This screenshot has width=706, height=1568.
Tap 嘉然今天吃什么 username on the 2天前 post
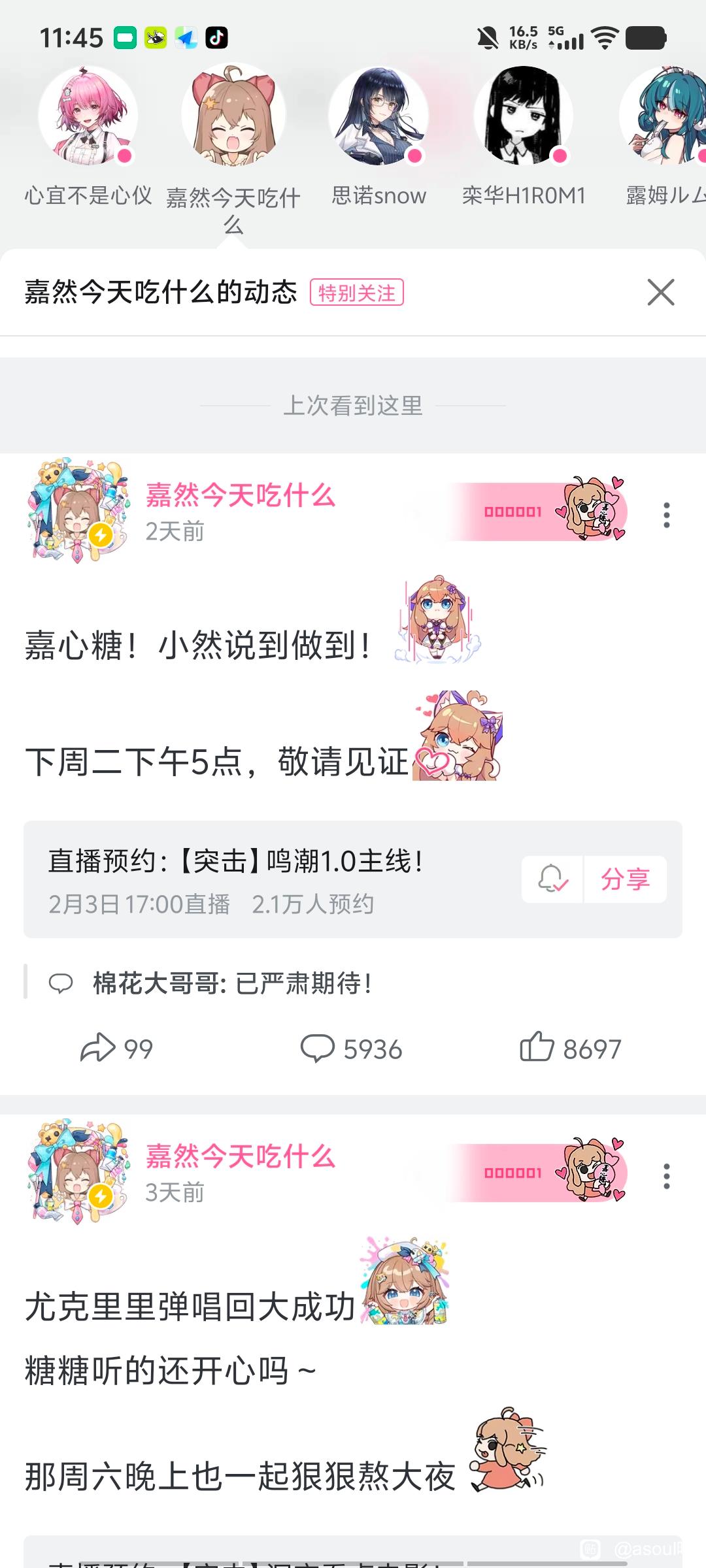point(240,495)
